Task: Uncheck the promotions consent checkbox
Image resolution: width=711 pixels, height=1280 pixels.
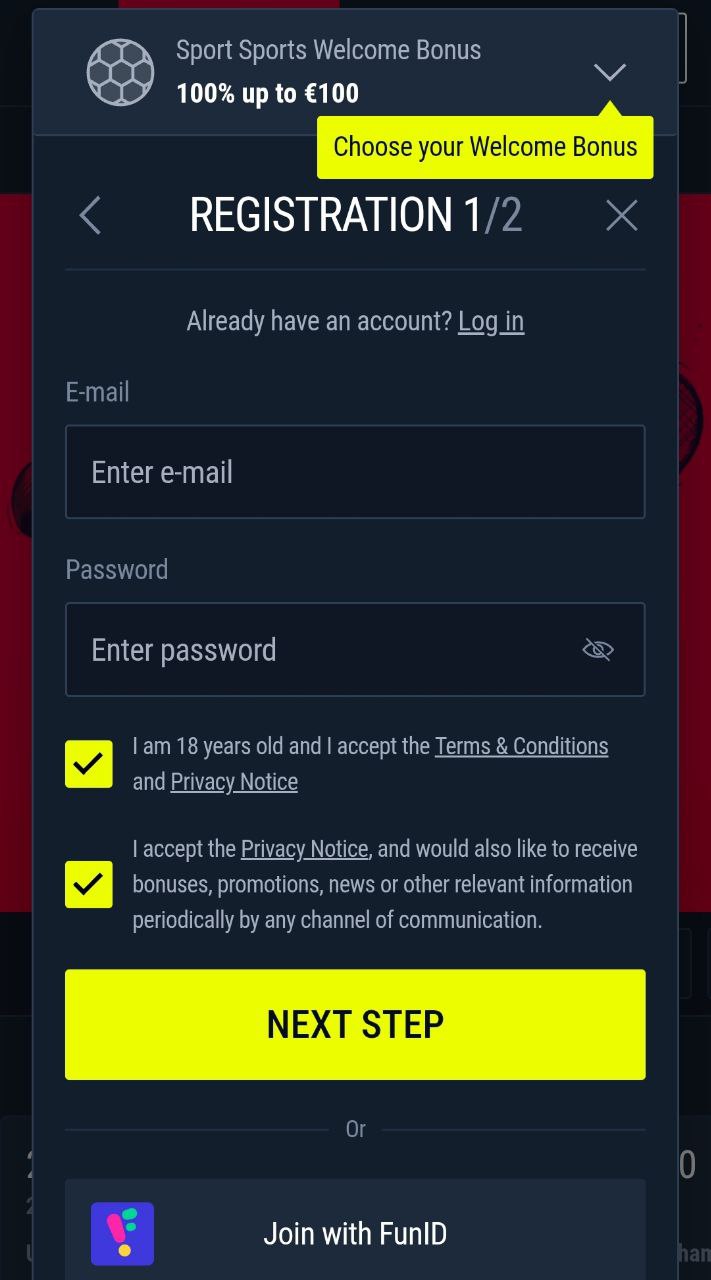Action: pyautogui.click(x=89, y=884)
